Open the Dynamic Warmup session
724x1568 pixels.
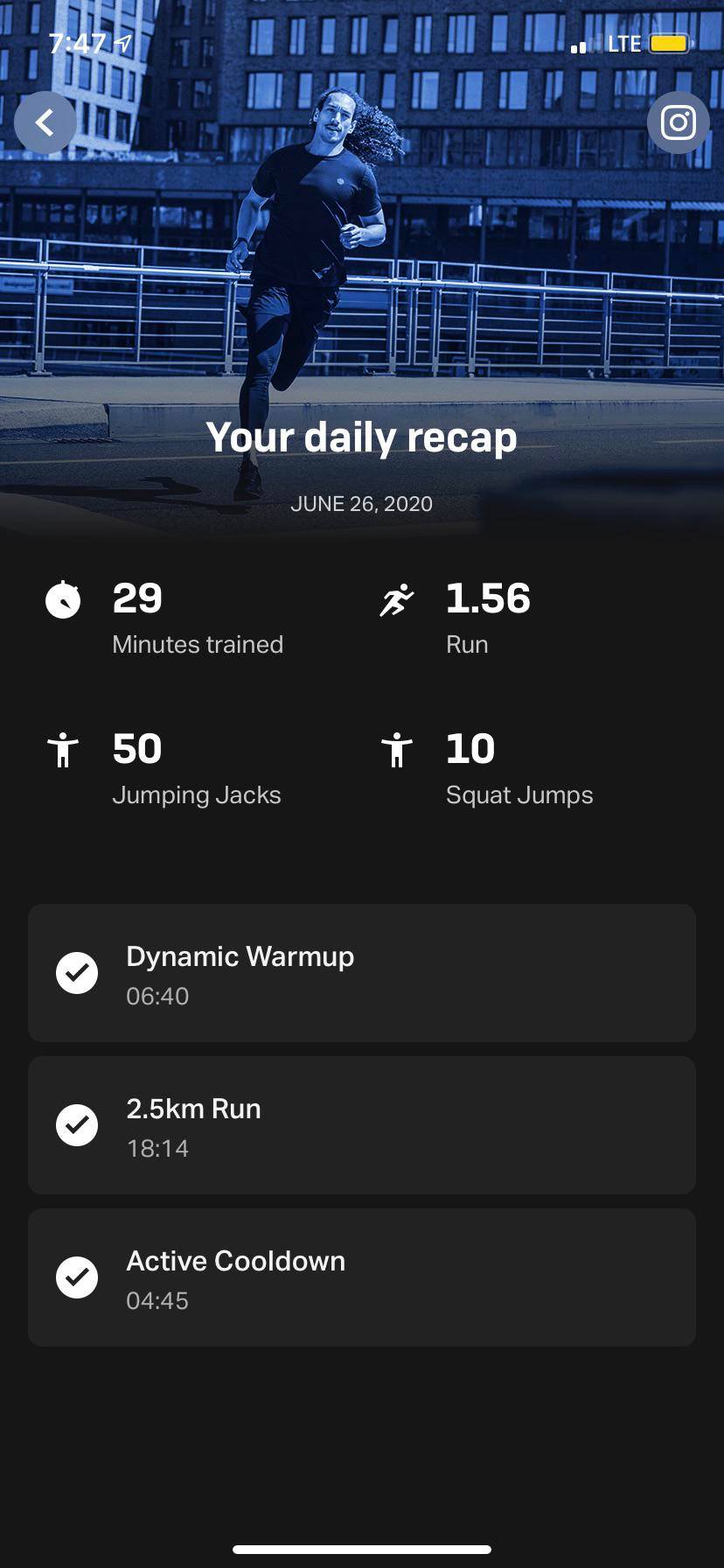click(362, 973)
